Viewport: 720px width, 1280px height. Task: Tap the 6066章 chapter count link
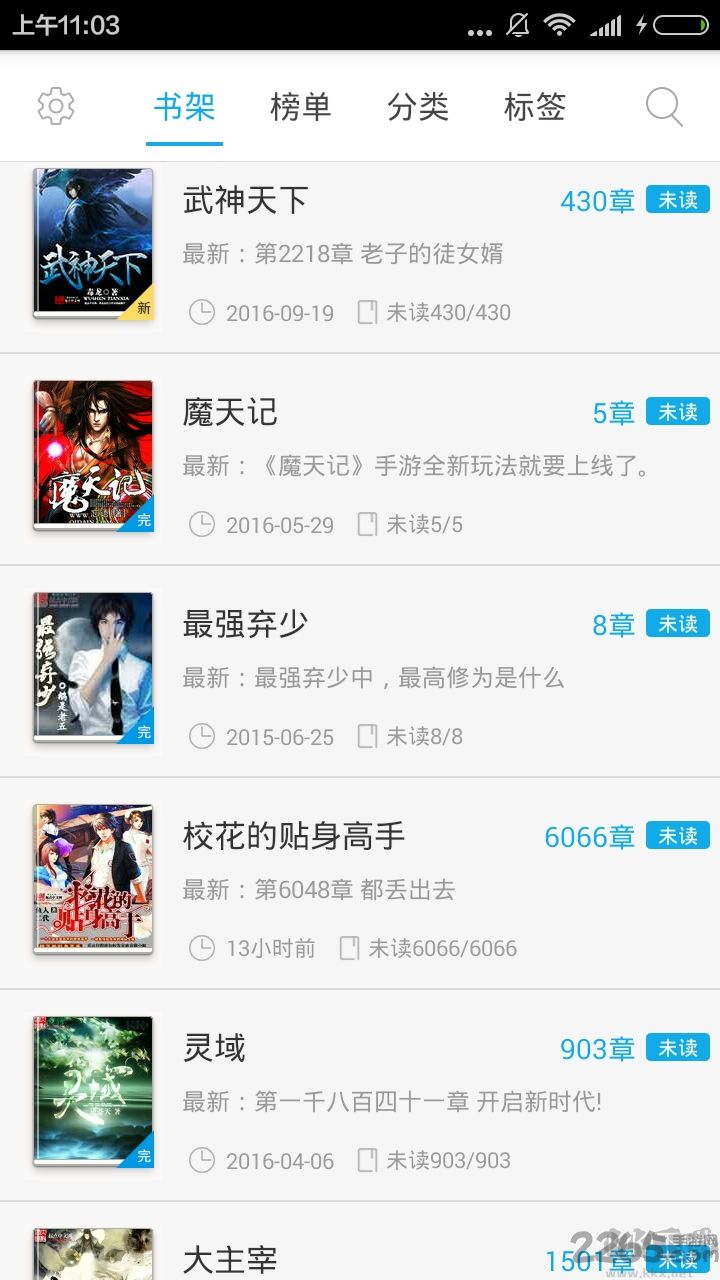pos(590,836)
